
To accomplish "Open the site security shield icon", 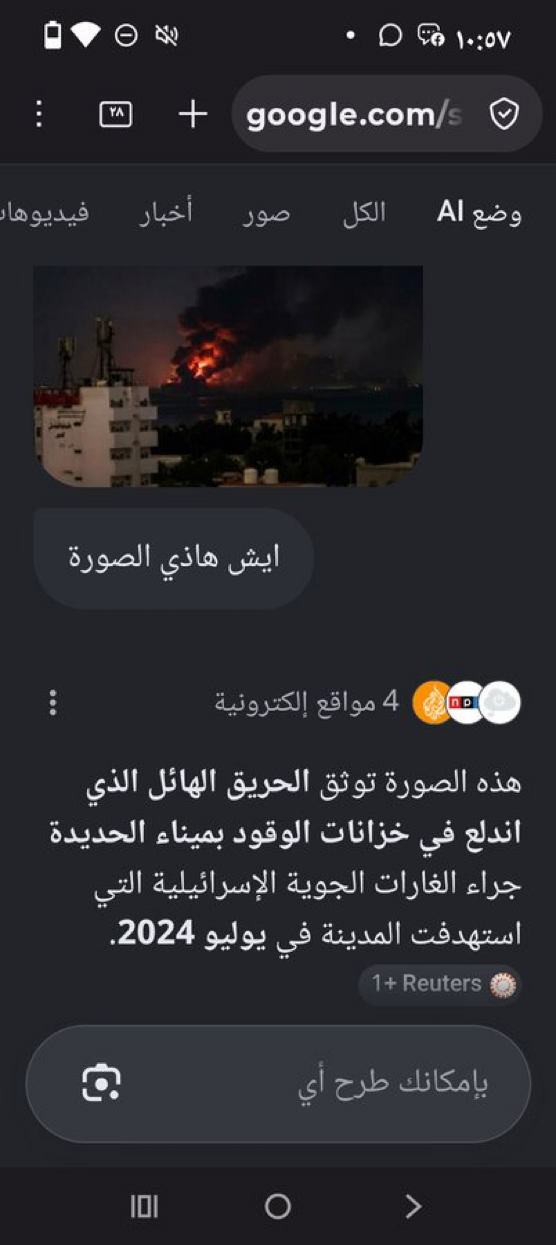I will (x=503, y=115).
